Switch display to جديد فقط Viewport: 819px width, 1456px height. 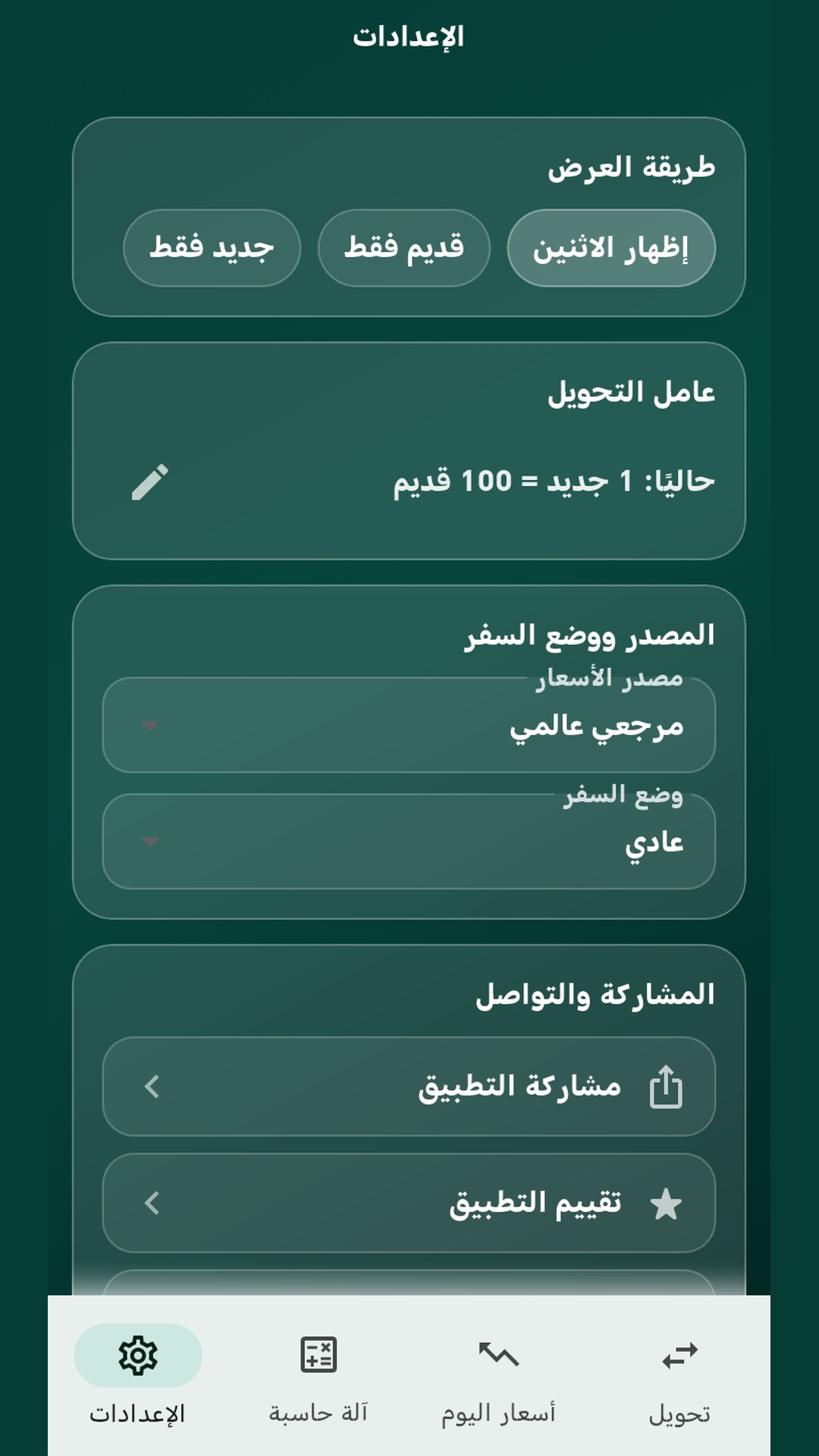point(212,248)
